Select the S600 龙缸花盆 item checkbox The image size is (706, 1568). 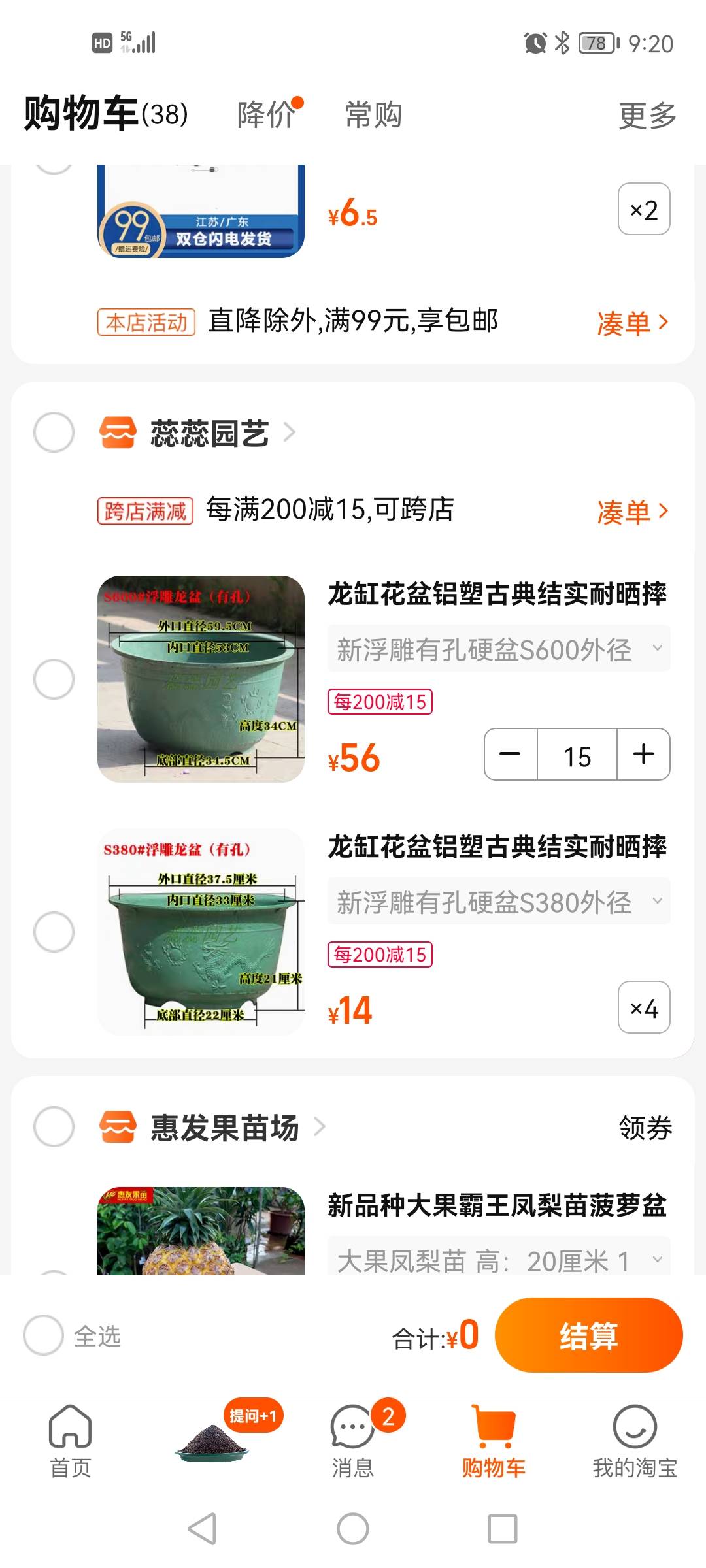pyautogui.click(x=54, y=679)
